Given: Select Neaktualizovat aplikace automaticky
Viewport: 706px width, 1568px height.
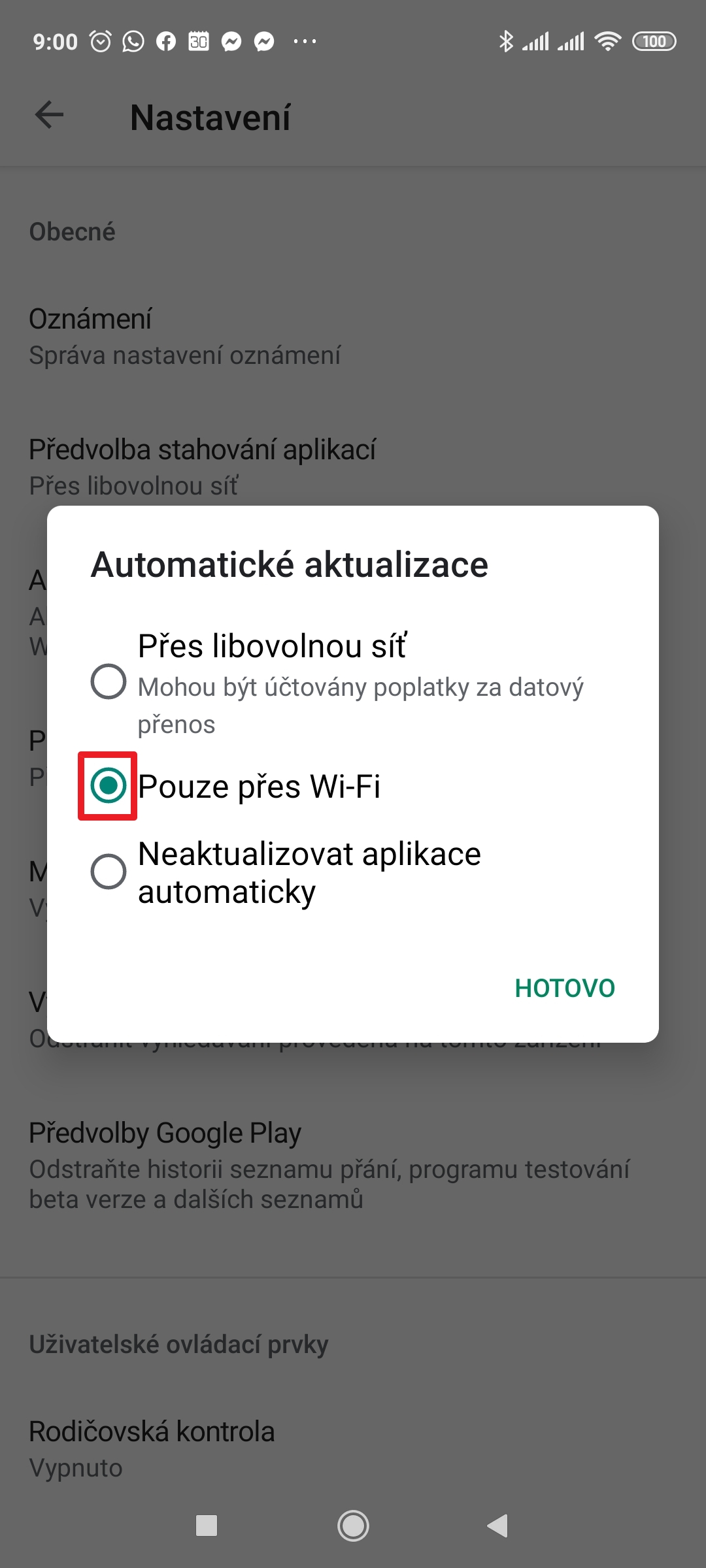Looking at the screenshot, I should (x=109, y=872).
